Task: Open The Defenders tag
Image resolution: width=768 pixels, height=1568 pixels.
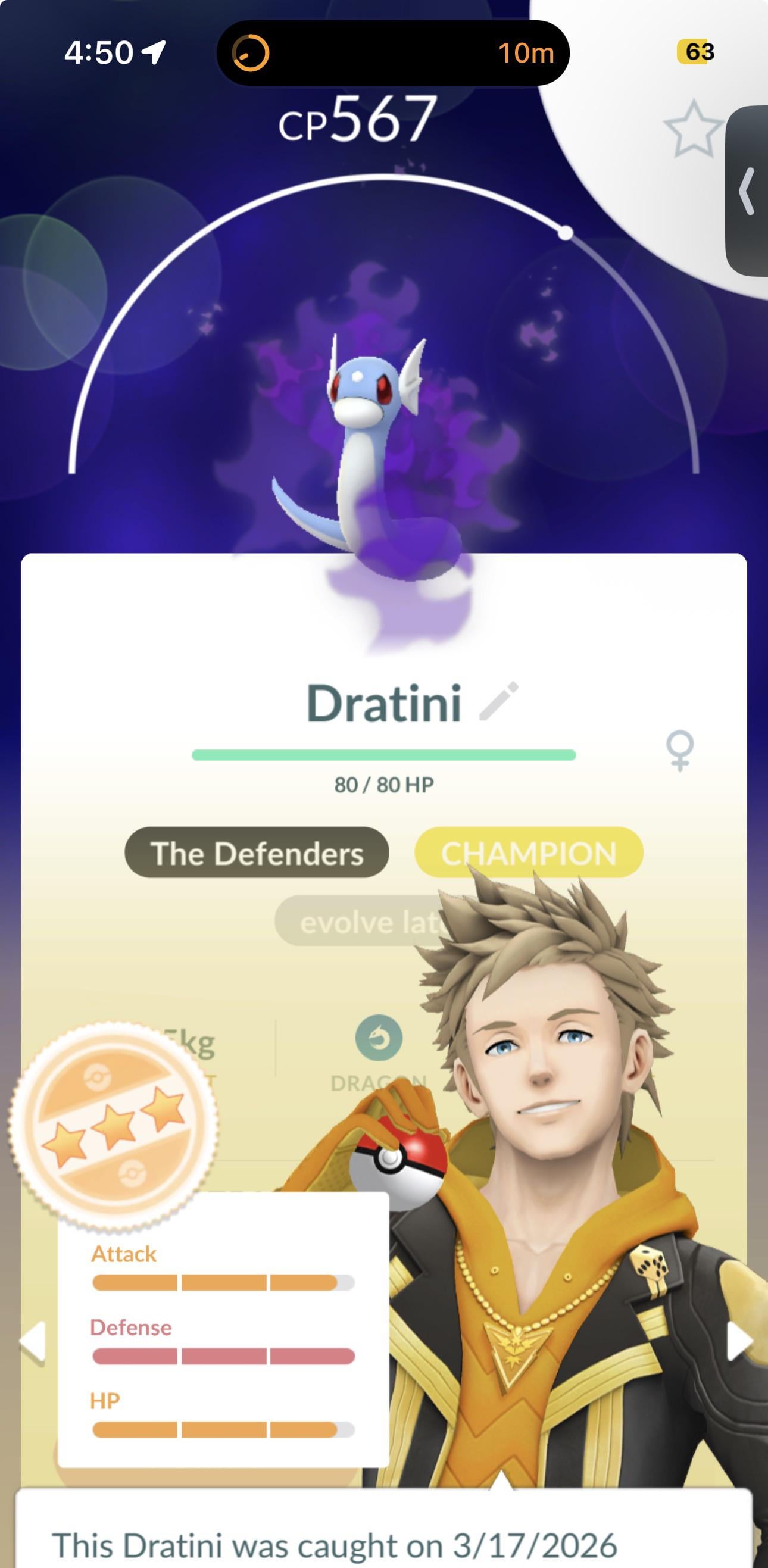Action: pyautogui.click(x=256, y=853)
